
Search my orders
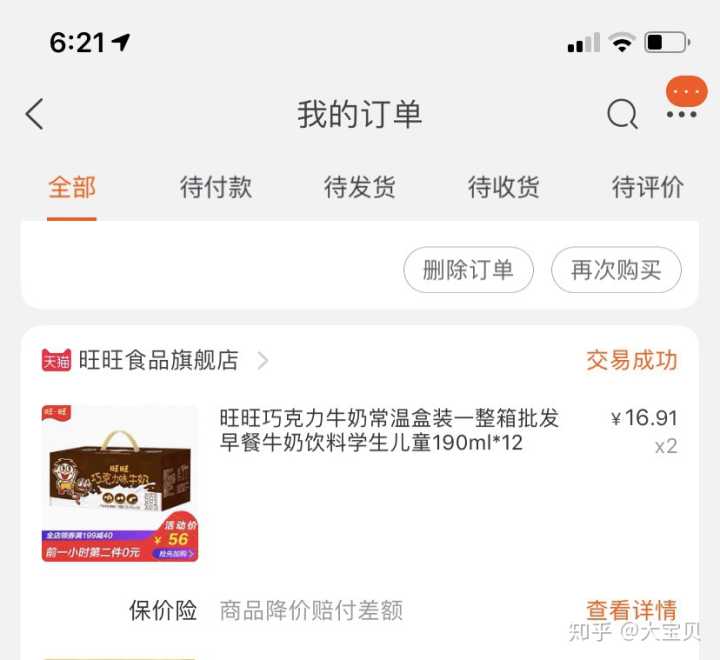[622, 115]
